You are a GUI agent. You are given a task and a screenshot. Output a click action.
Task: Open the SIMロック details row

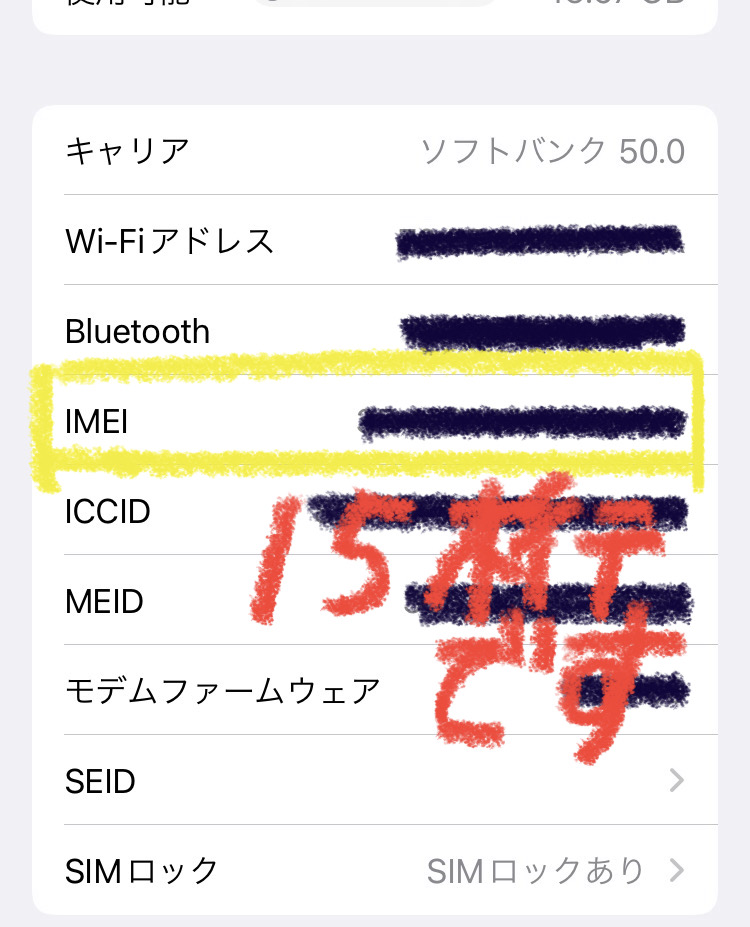click(x=375, y=870)
